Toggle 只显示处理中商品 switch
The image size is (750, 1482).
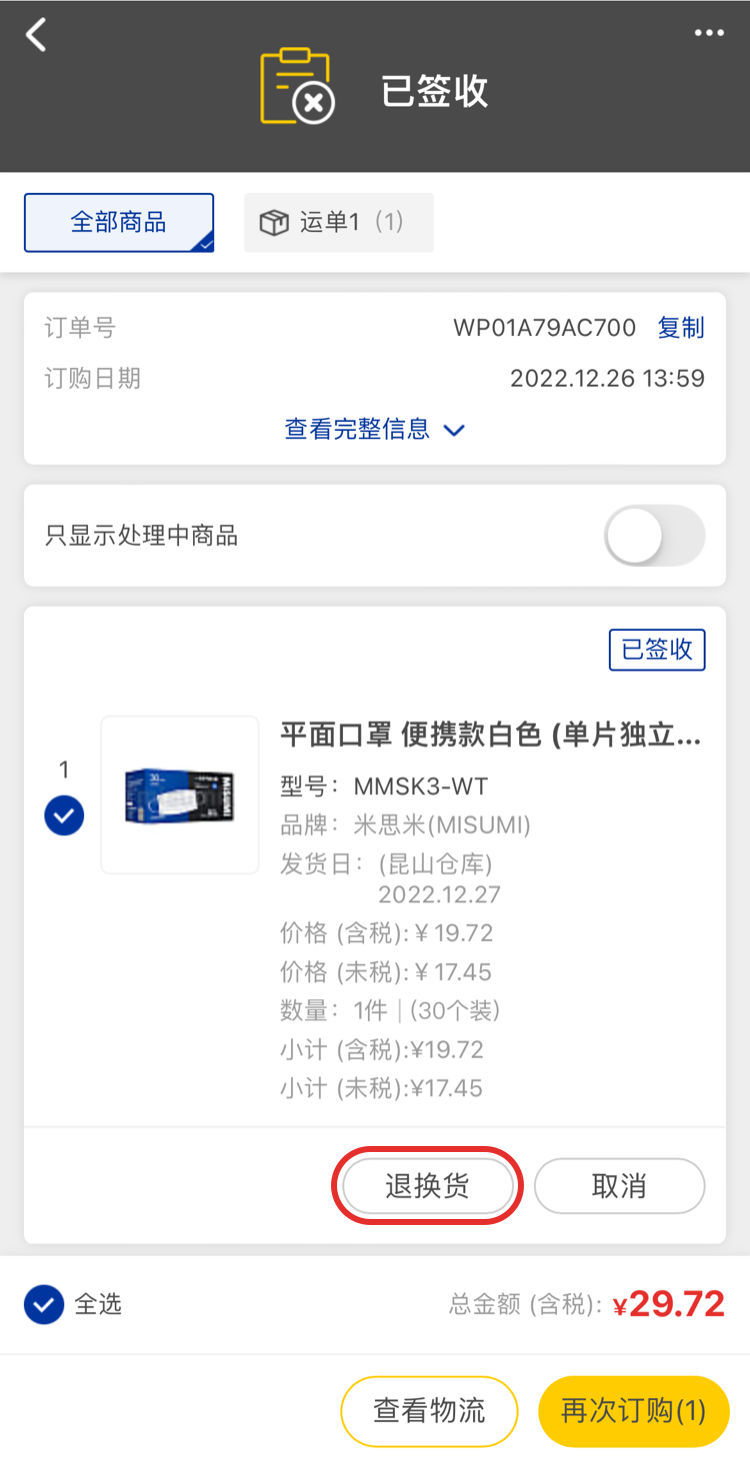click(x=654, y=536)
